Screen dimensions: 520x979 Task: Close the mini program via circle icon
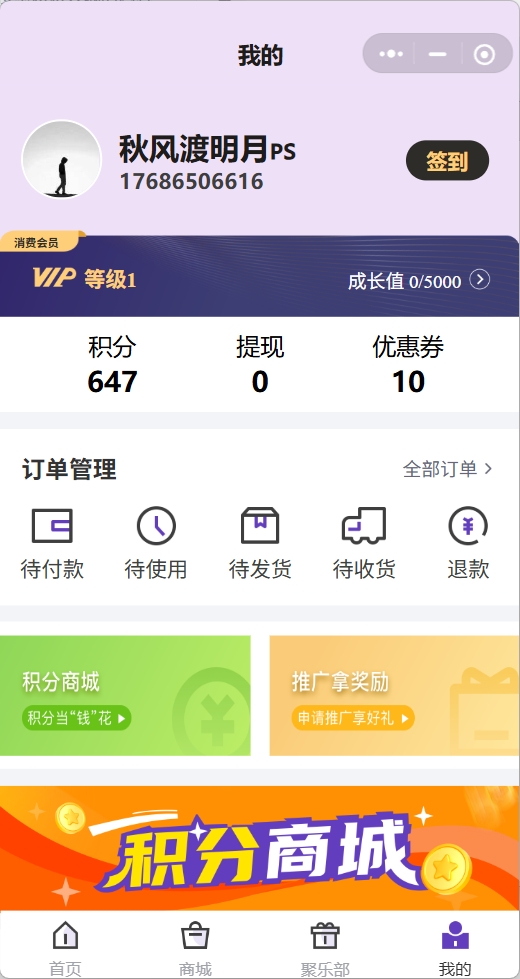click(x=484, y=55)
